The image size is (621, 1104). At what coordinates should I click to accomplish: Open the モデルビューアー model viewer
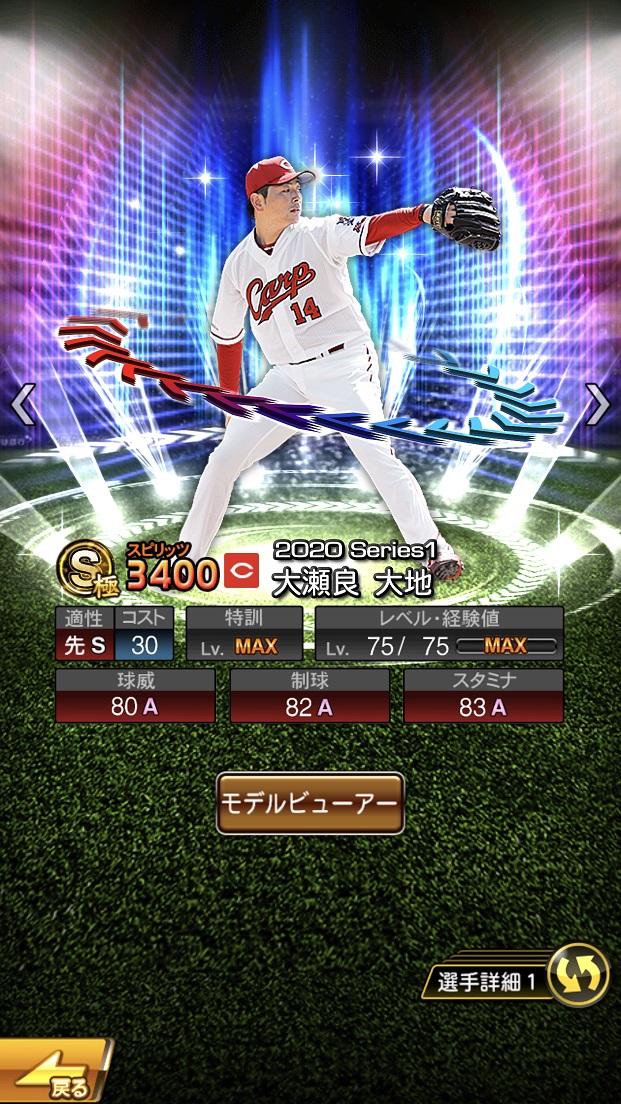[x=310, y=803]
